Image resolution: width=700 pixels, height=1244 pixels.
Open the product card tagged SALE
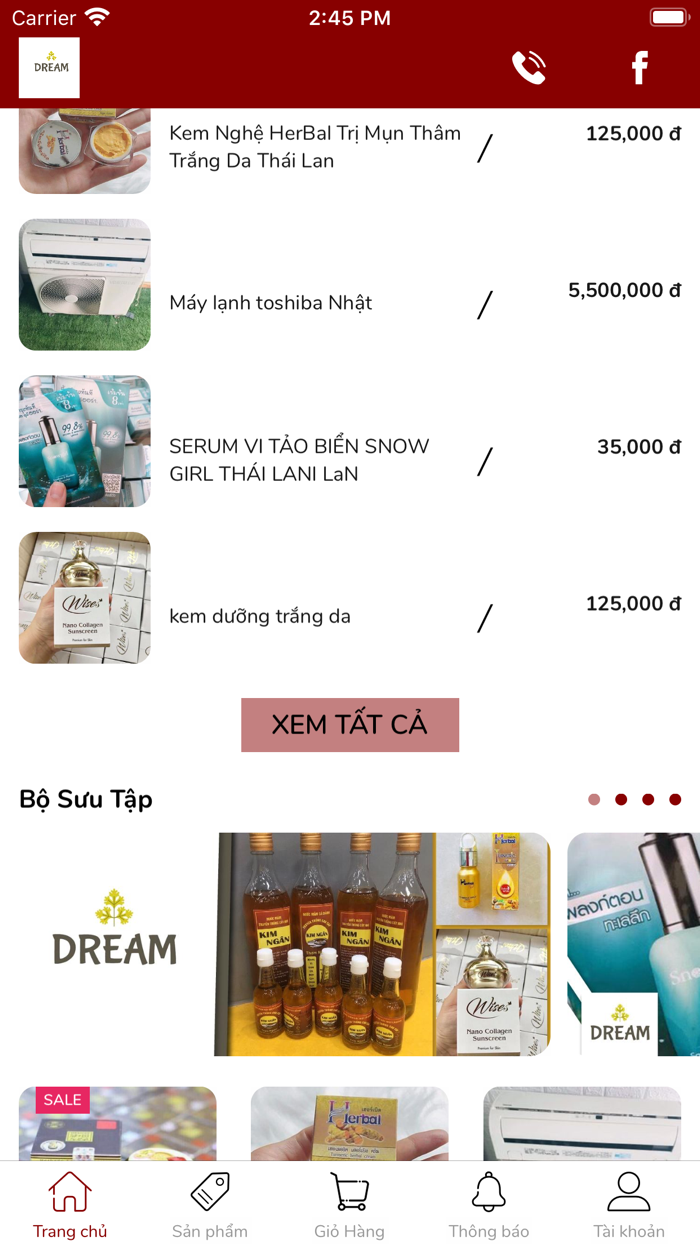(x=118, y=1124)
